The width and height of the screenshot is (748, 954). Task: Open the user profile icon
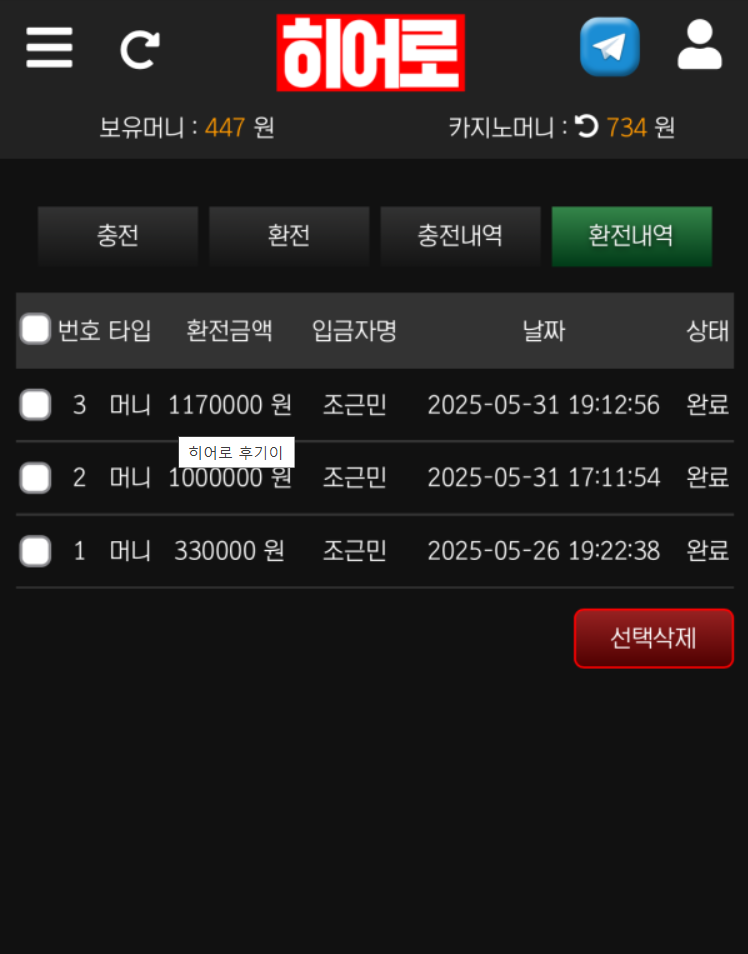[699, 46]
